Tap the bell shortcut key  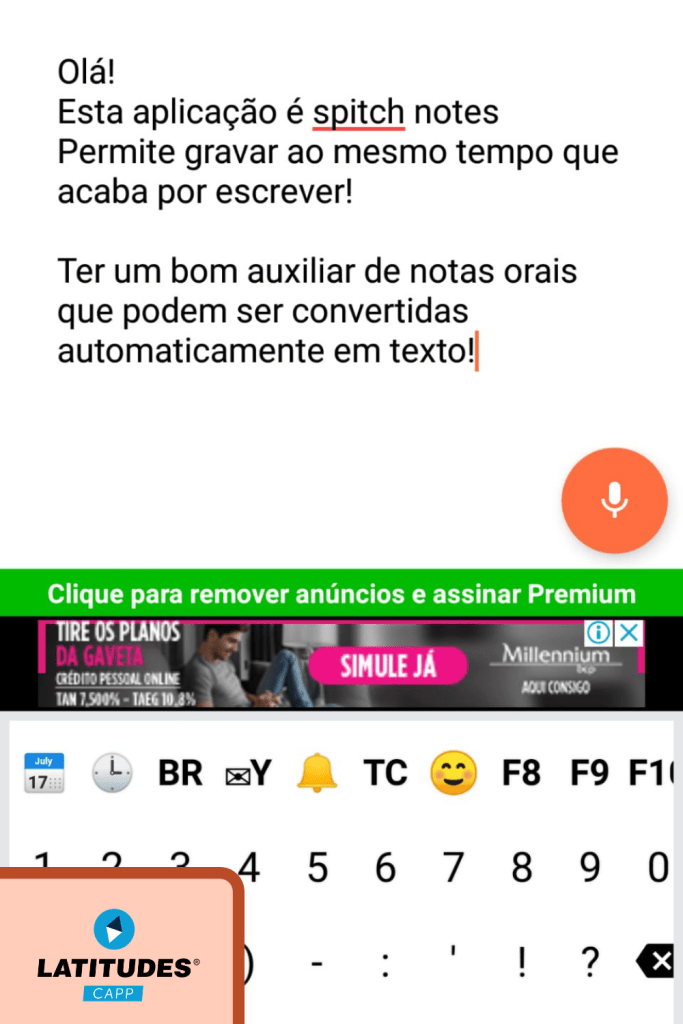pos(317,773)
